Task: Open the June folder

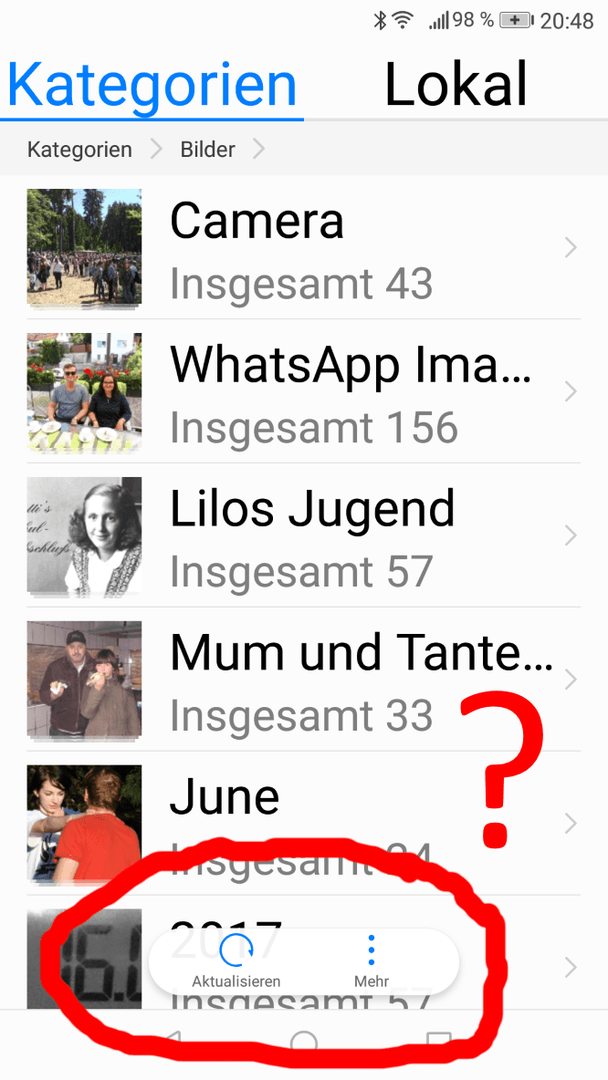Action: point(300,824)
